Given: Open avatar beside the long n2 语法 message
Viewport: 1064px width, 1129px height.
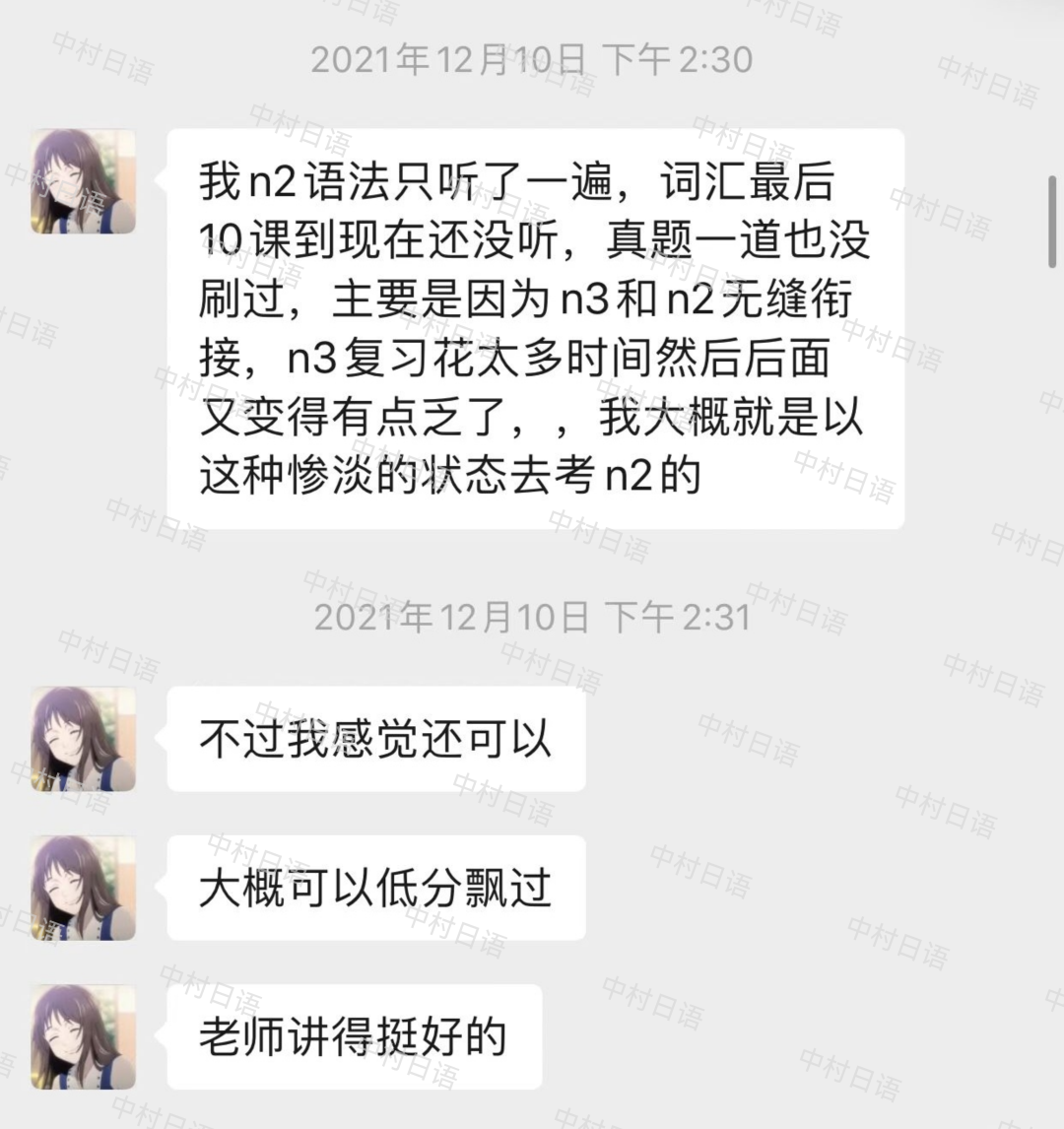Looking at the screenshot, I should tap(84, 181).
